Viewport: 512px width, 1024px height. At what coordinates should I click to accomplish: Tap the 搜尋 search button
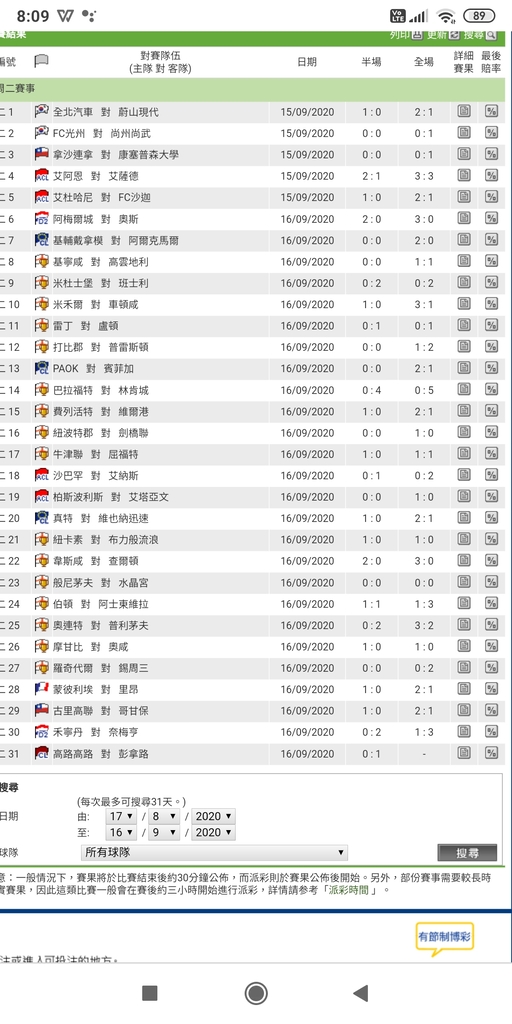point(467,853)
